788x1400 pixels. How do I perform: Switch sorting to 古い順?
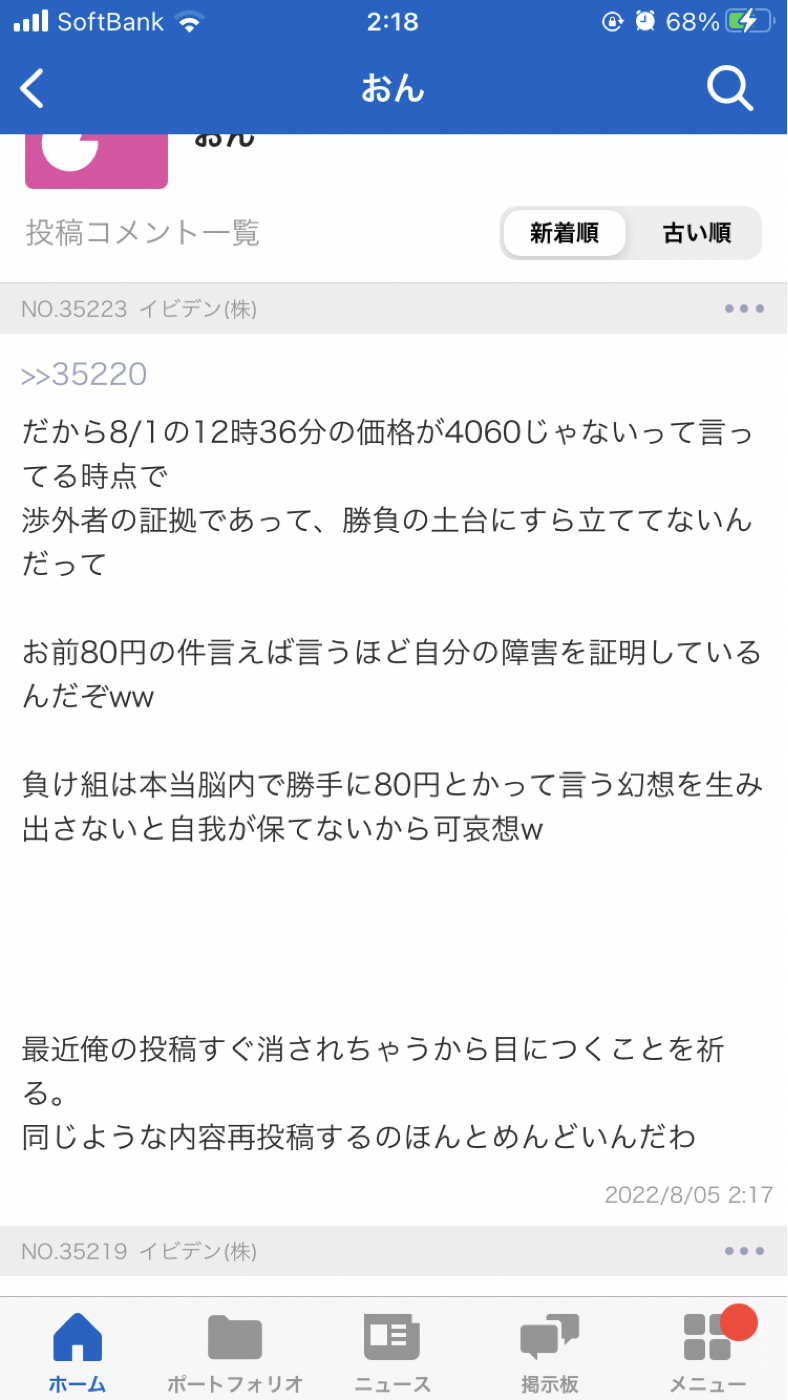tap(700, 233)
